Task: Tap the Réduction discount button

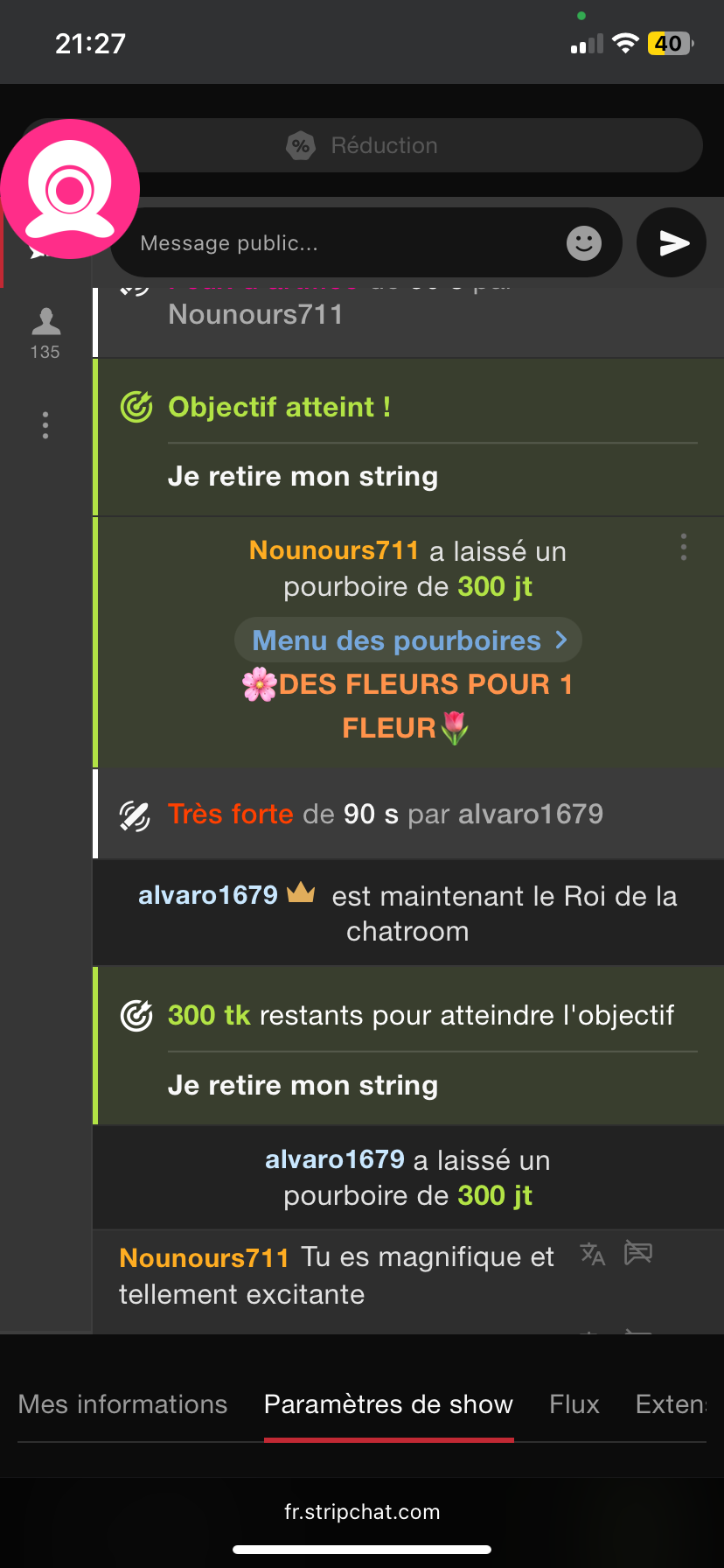Action: click(362, 145)
